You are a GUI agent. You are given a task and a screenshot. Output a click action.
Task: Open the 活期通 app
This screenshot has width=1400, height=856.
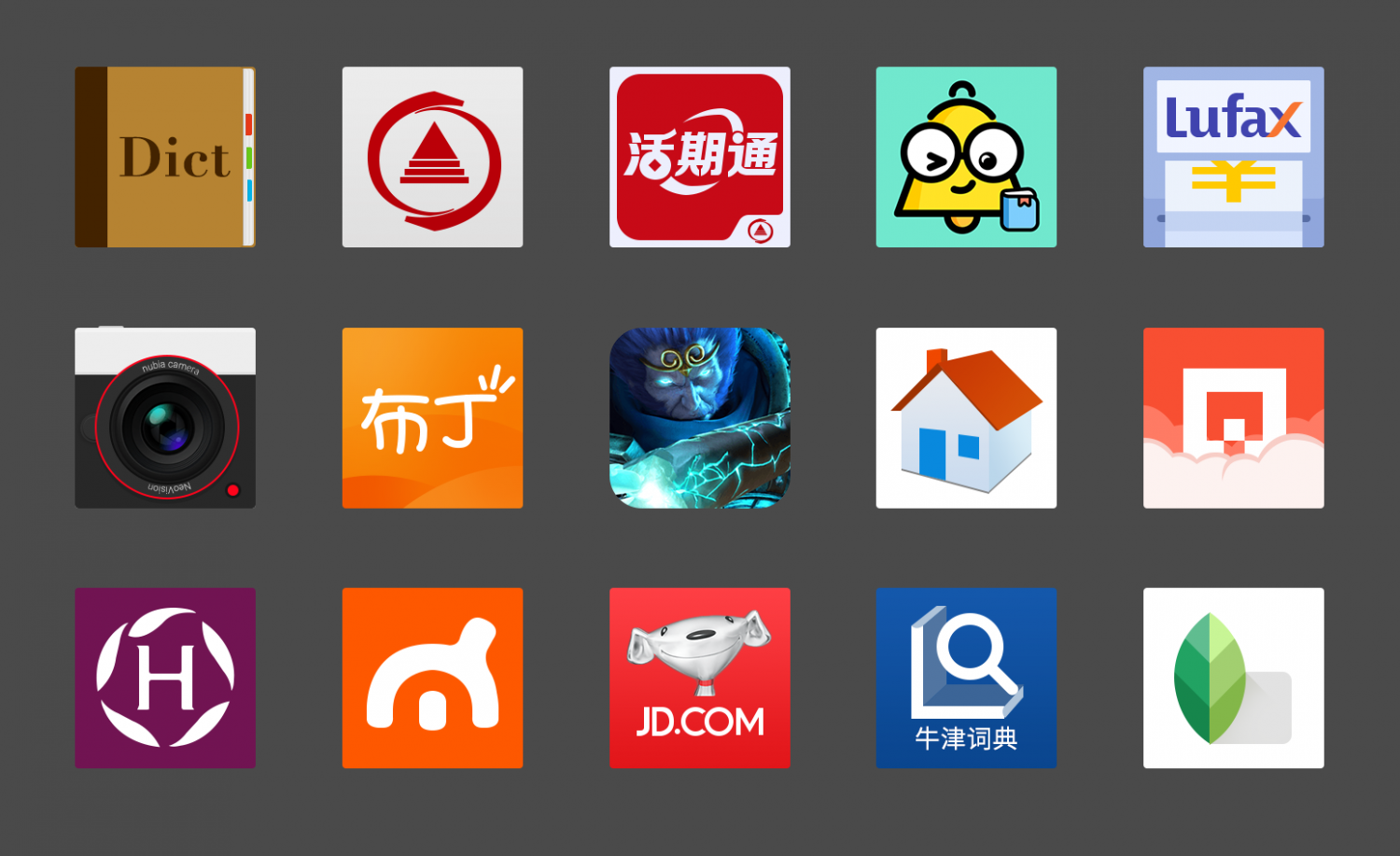[x=699, y=157]
